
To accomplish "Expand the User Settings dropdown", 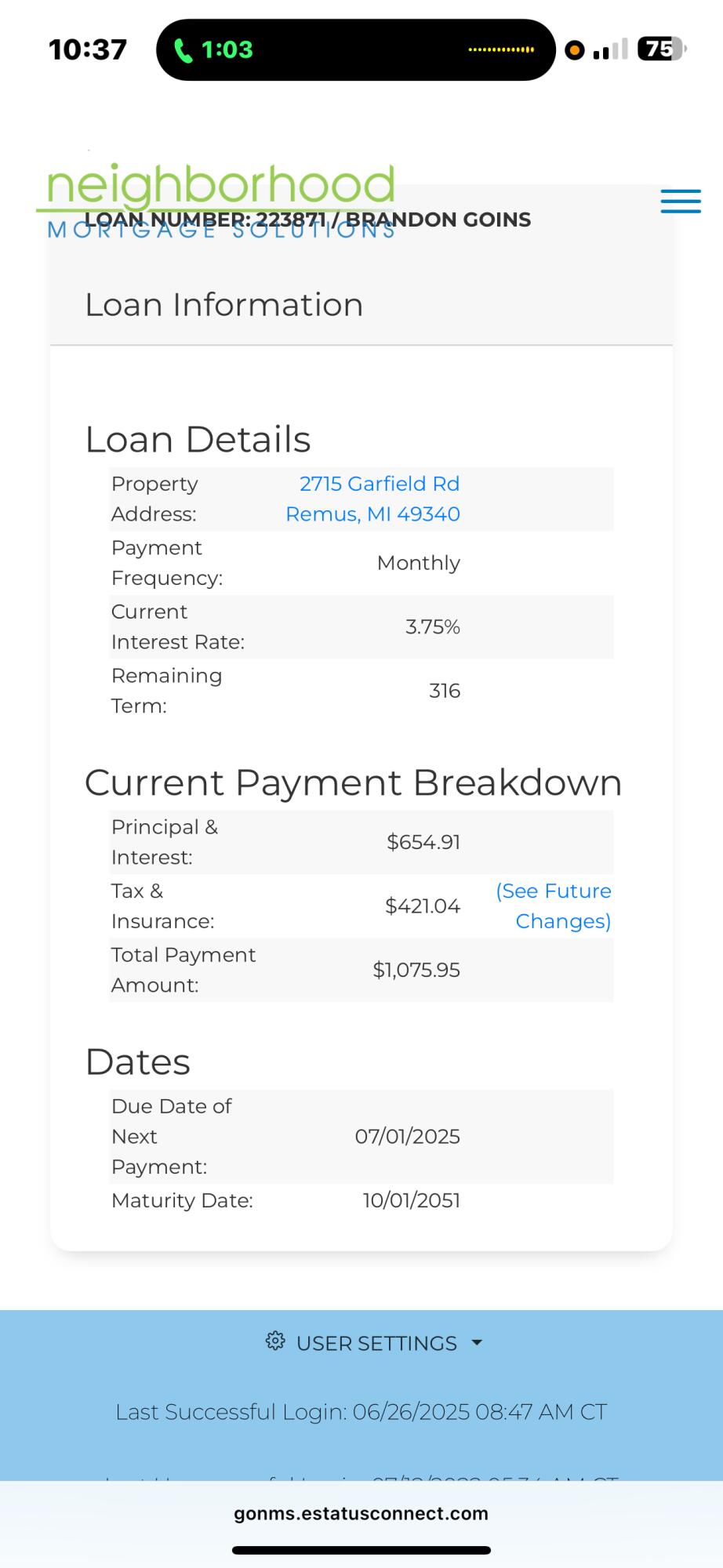I will click(375, 1343).
